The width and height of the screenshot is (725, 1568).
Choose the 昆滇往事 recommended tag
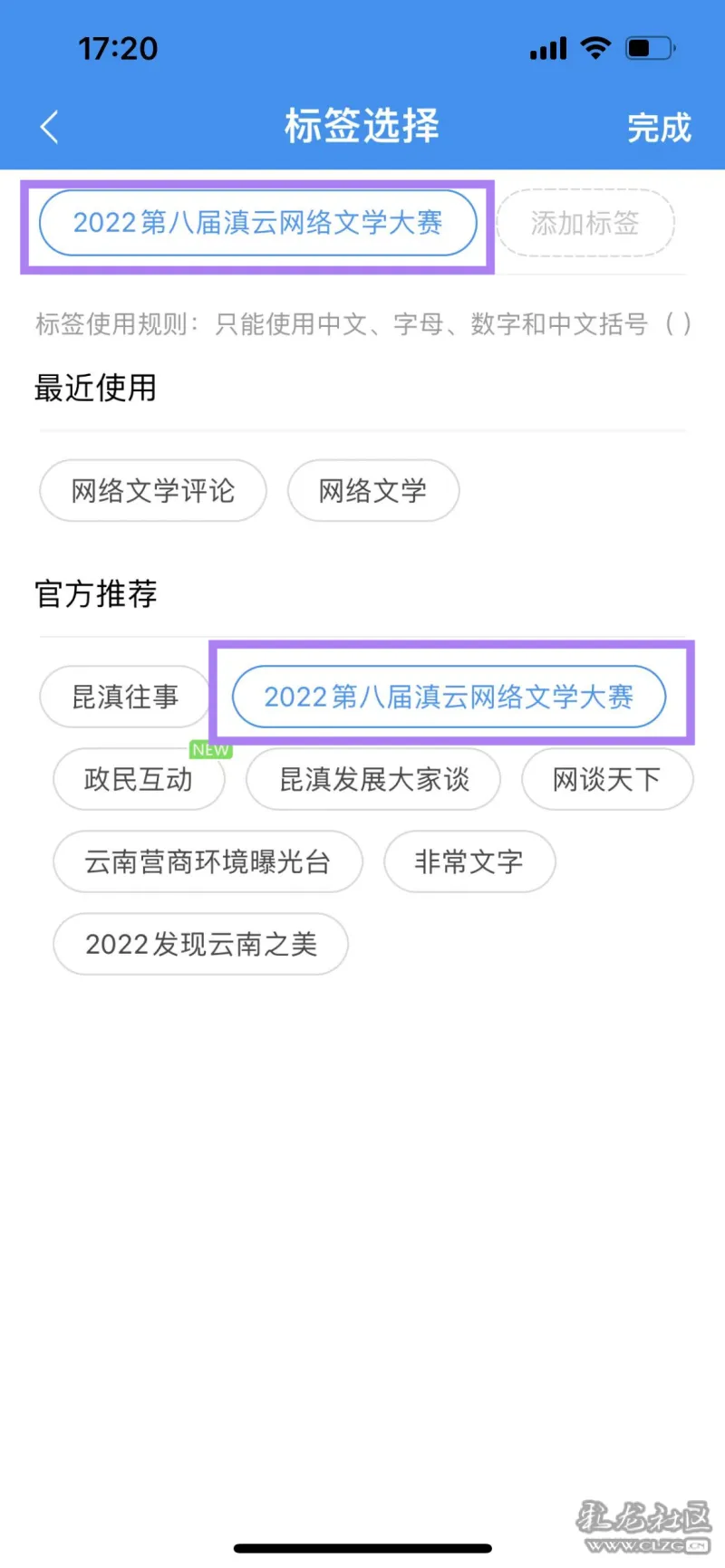125,697
